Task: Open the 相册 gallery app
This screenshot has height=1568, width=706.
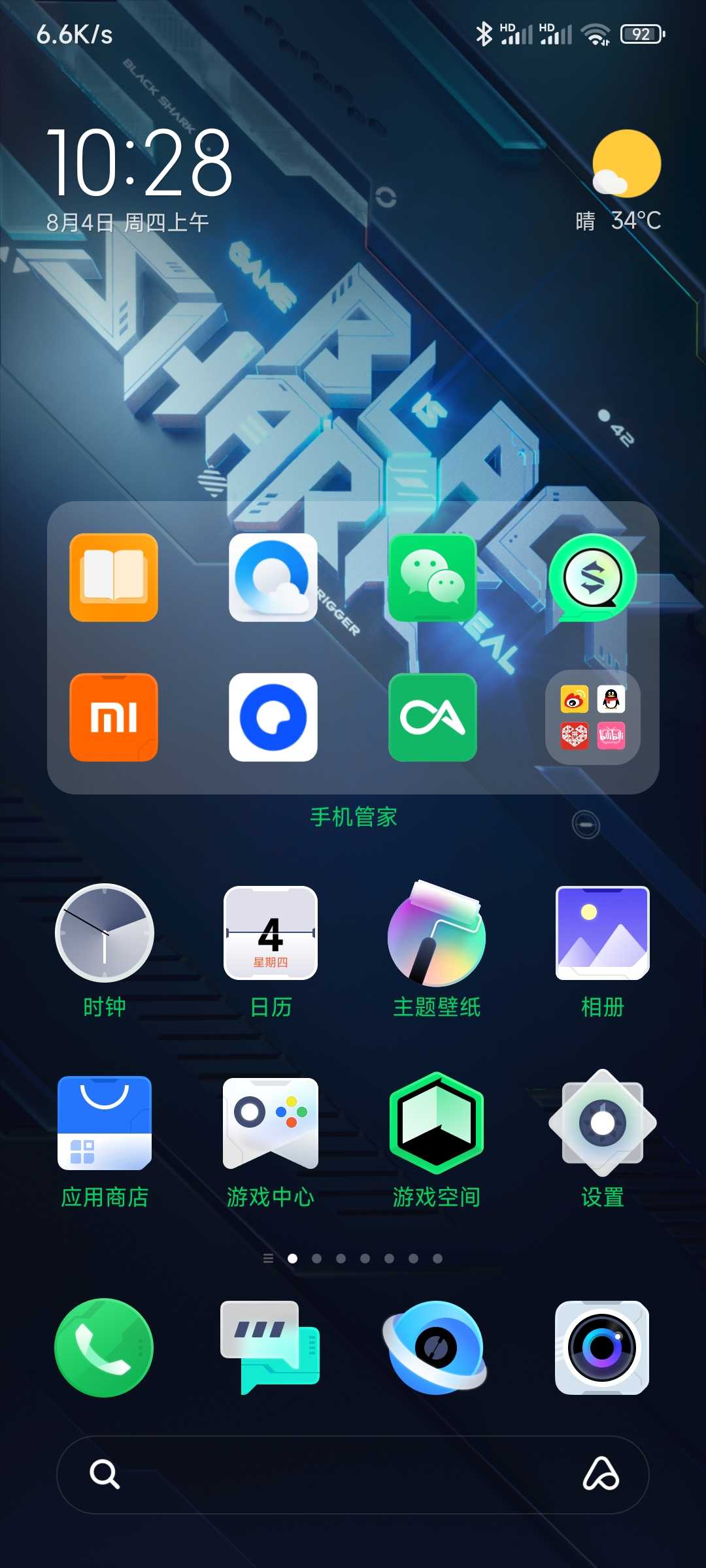Action: tap(602, 933)
